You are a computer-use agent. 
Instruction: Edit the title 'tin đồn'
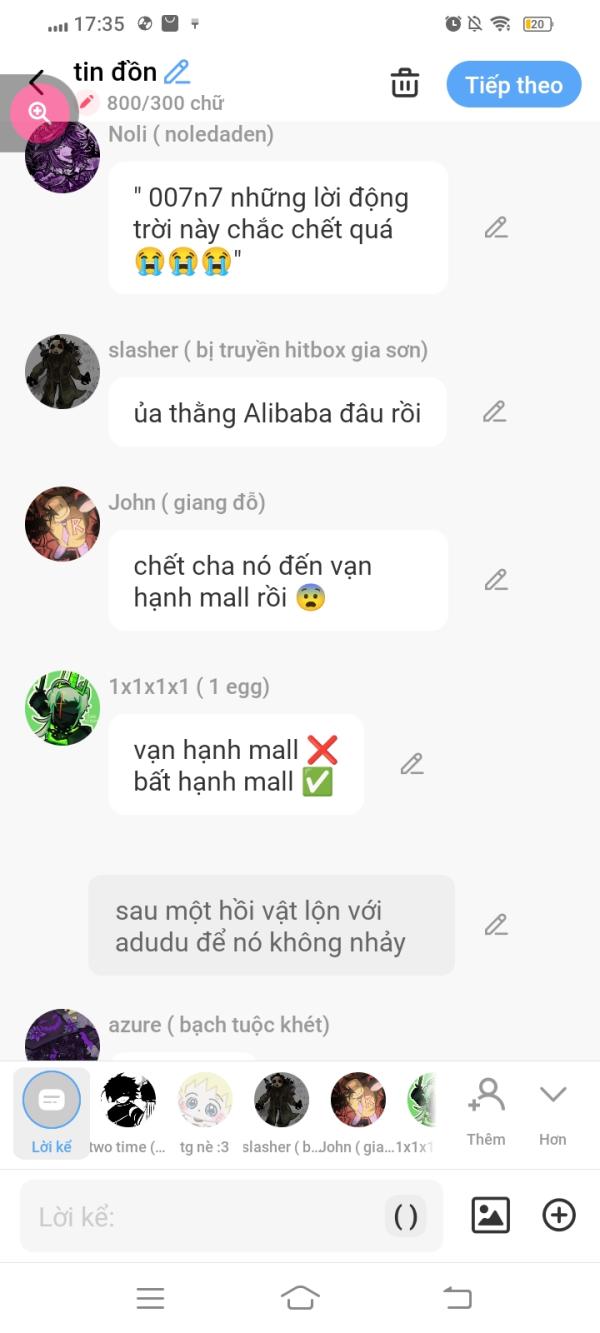point(177,72)
